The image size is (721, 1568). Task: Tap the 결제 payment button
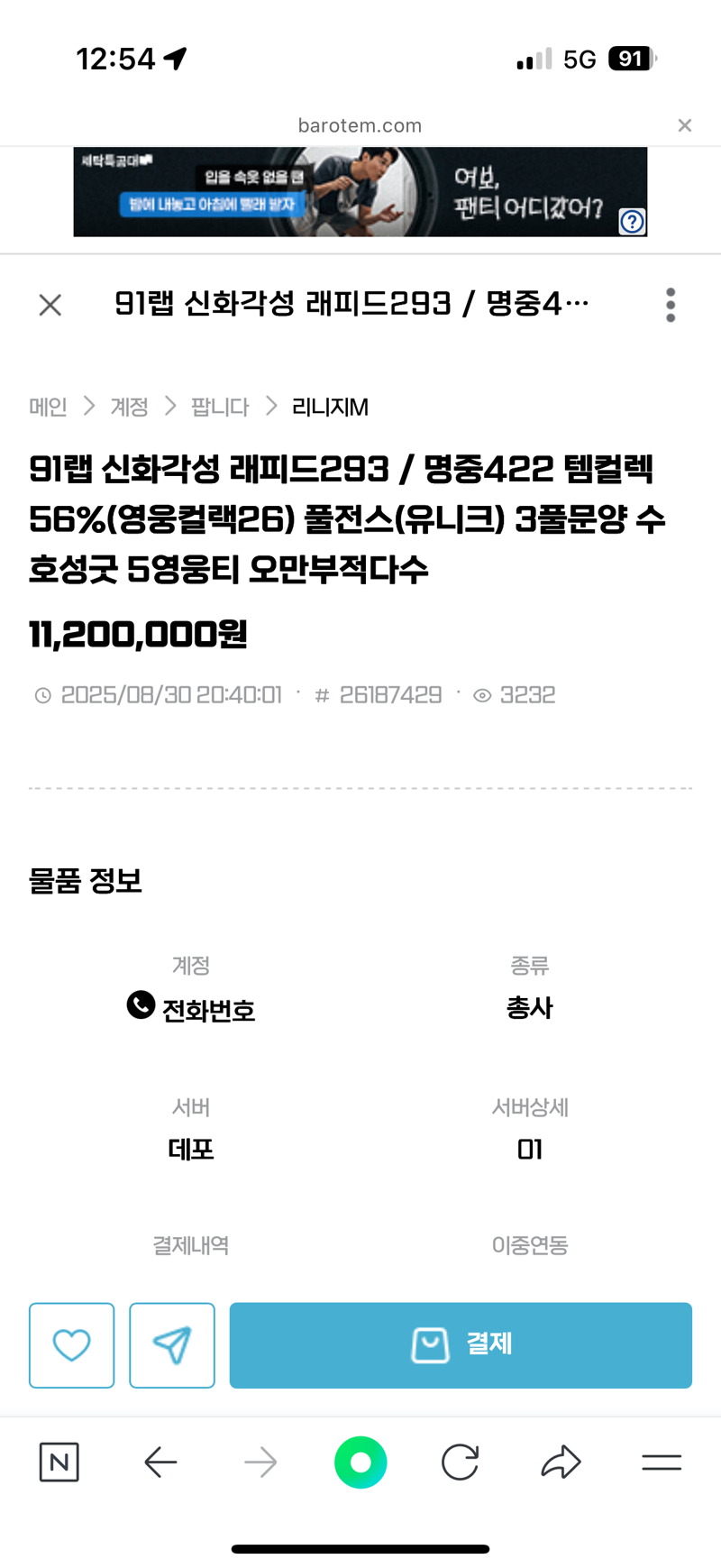[x=461, y=1344]
